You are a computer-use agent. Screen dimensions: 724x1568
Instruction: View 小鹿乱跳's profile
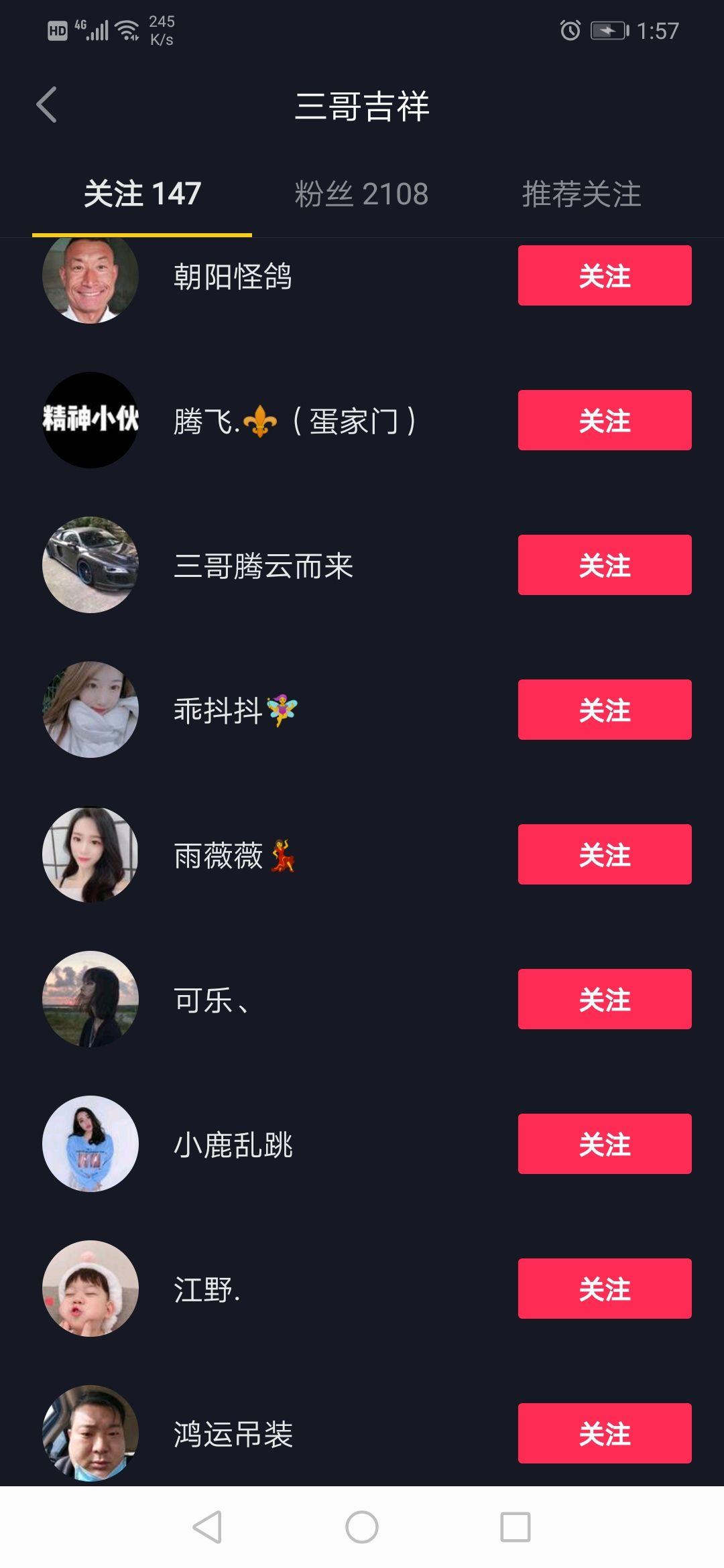coord(233,1145)
